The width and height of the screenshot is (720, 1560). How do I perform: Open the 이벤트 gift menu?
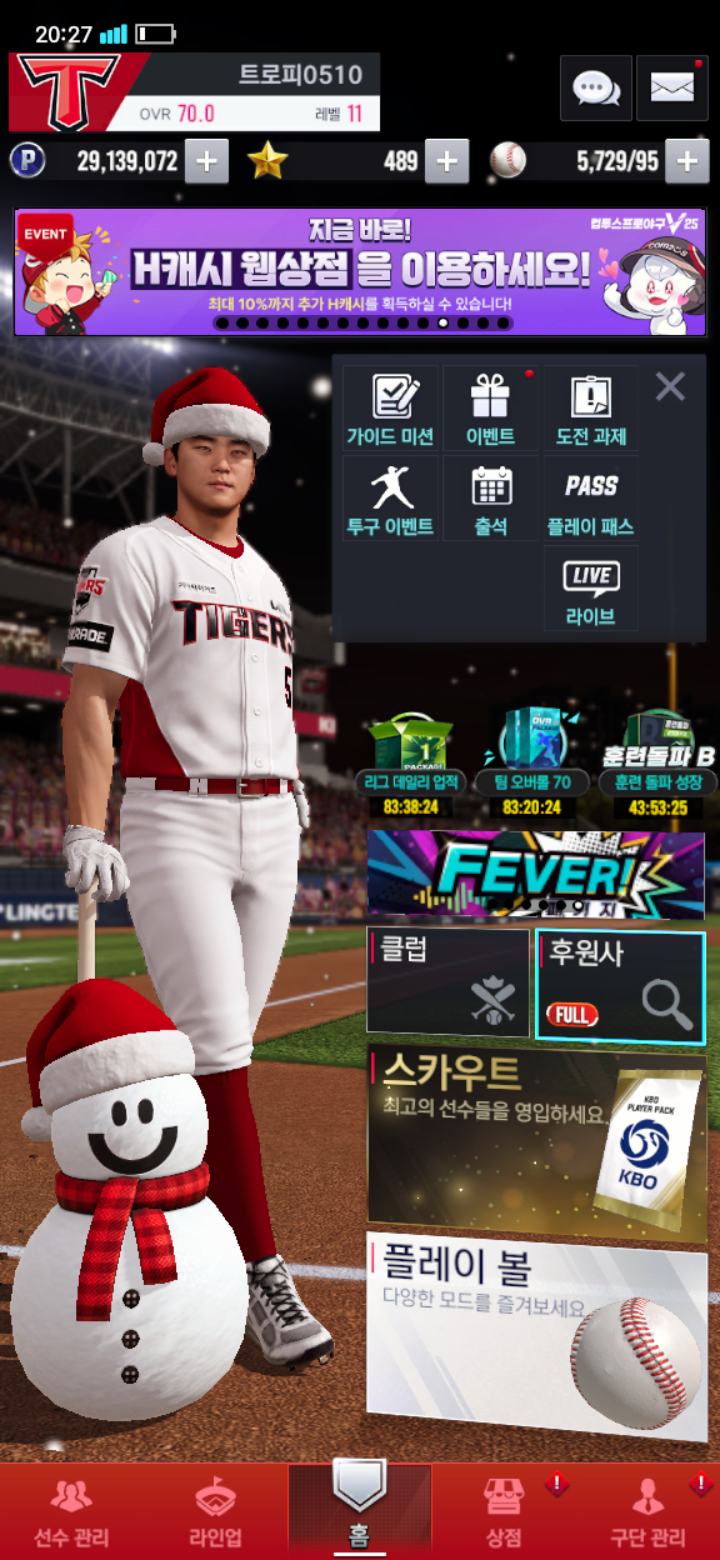pos(491,410)
